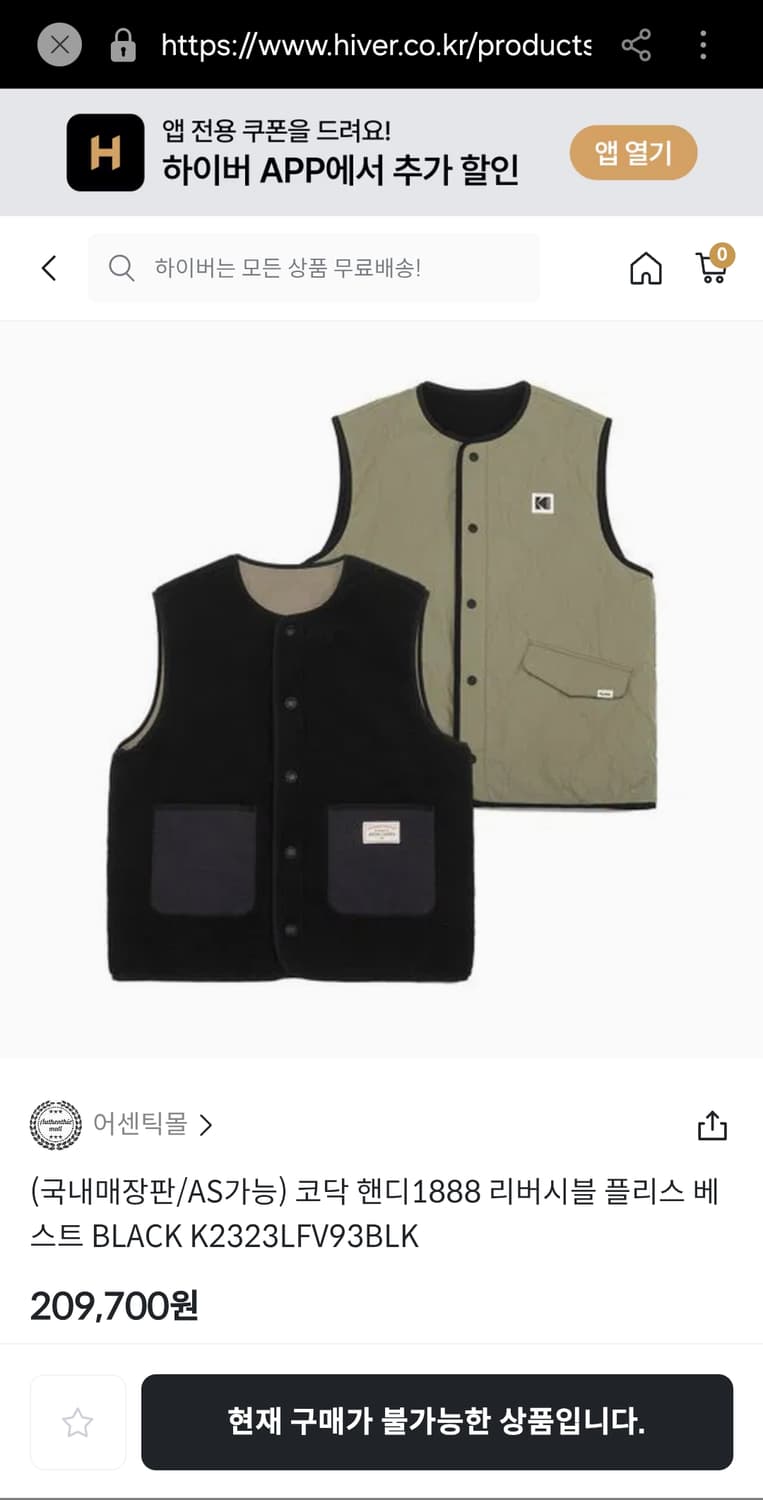Click the lock icon for site security info
This screenshot has width=763, height=1500.
point(122,44)
